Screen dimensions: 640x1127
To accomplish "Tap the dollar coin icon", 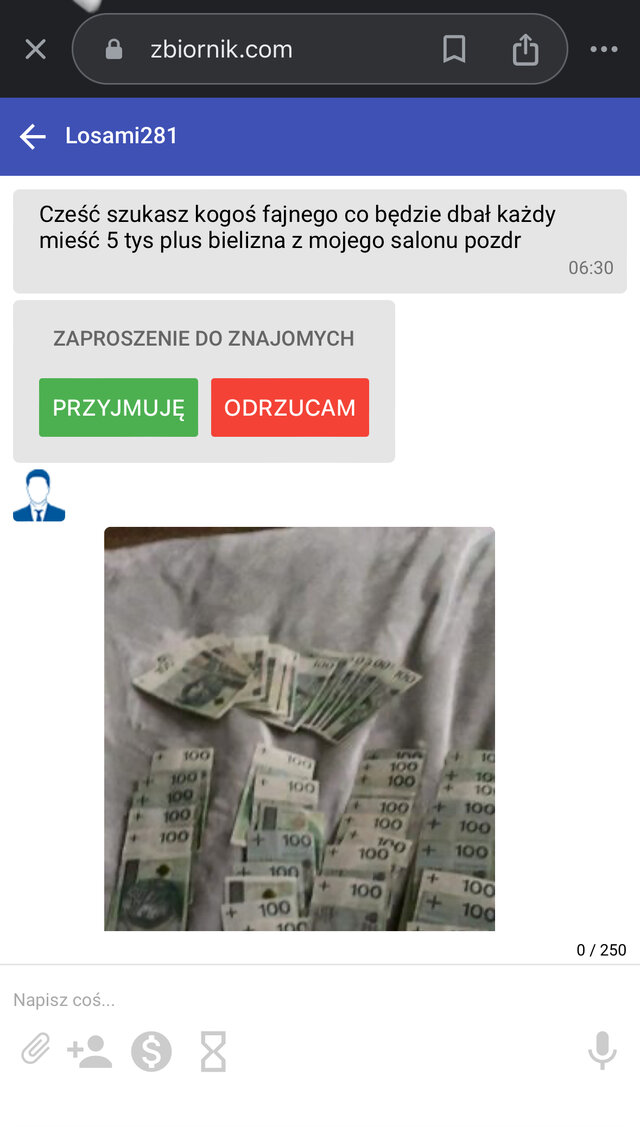I will [x=152, y=1051].
